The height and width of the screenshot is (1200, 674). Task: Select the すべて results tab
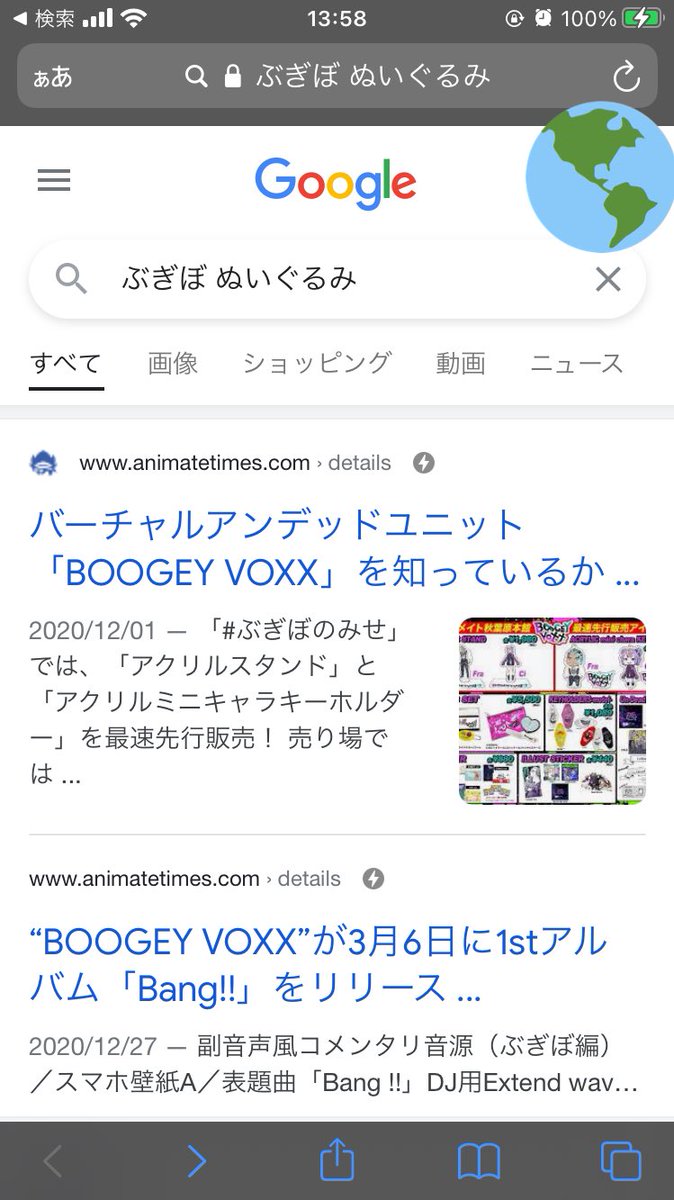point(66,363)
